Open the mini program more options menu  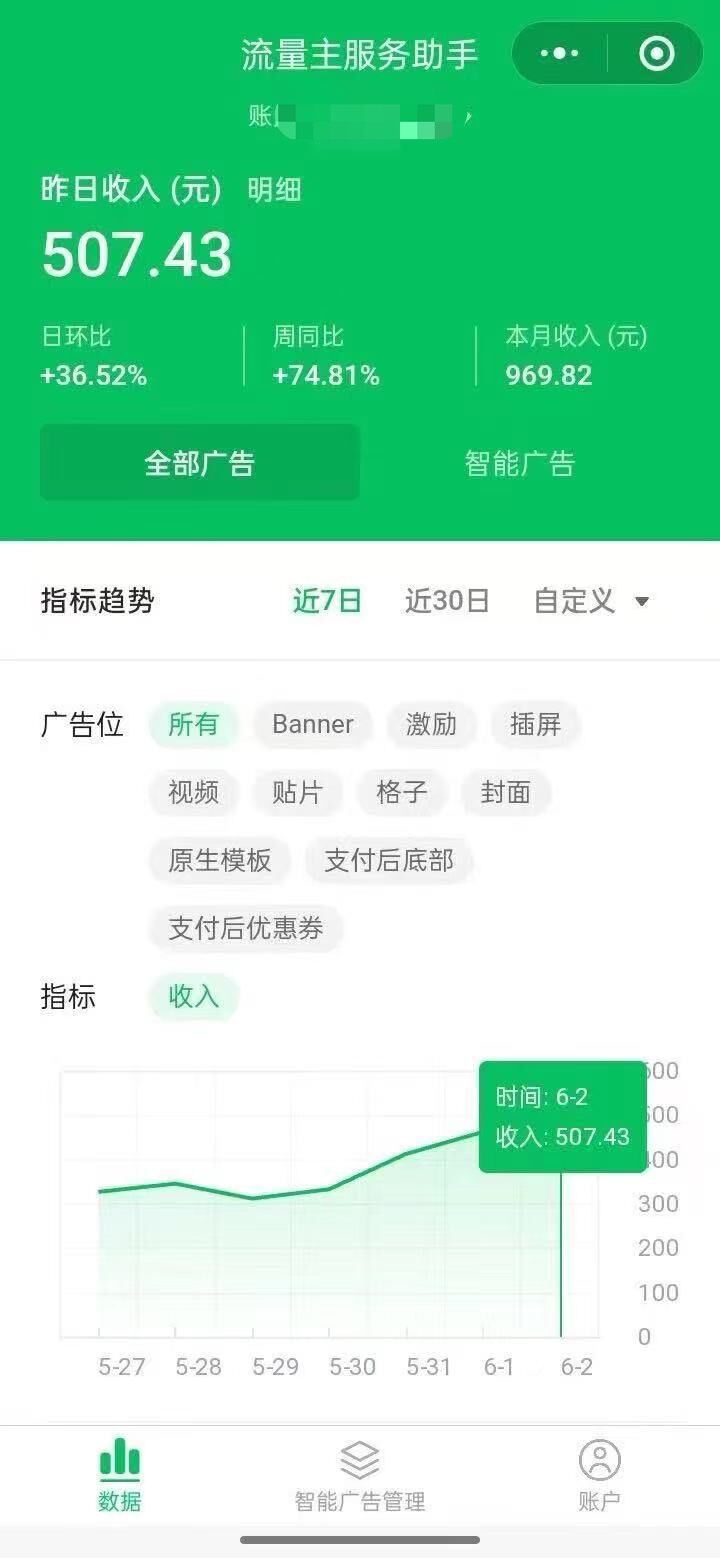[559, 54]
